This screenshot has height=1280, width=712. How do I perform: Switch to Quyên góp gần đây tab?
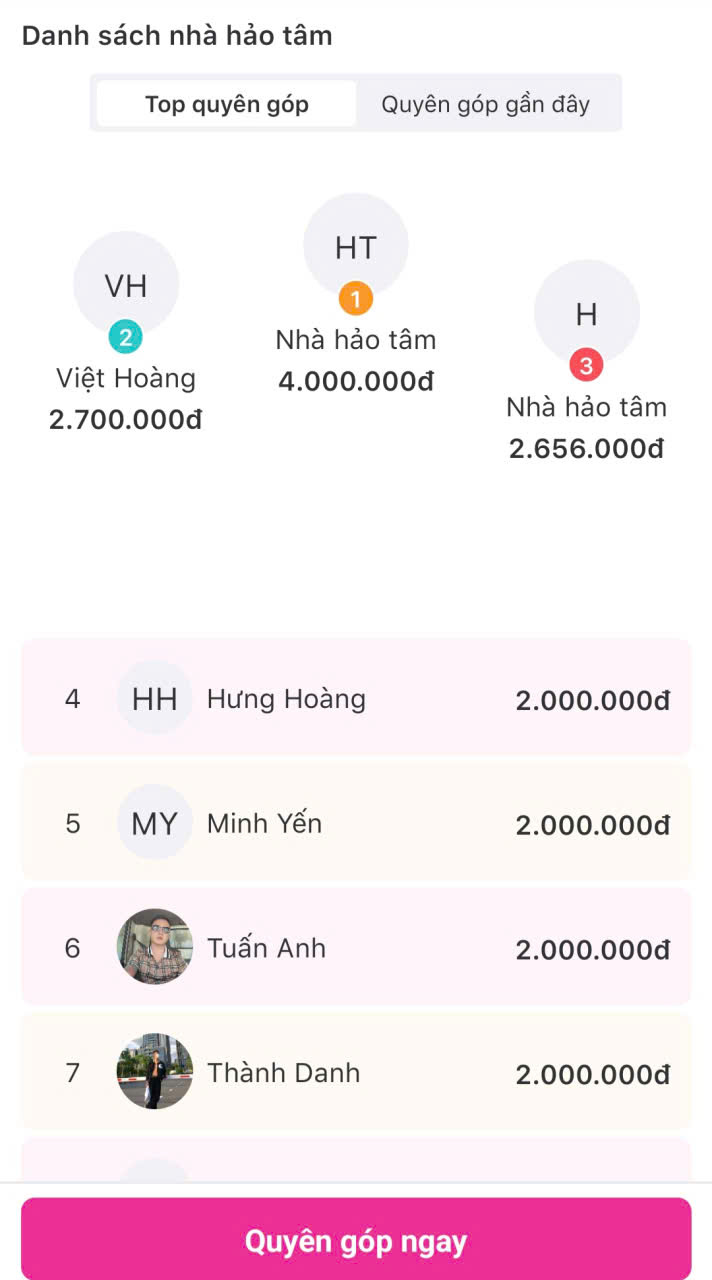click(486, 104)
